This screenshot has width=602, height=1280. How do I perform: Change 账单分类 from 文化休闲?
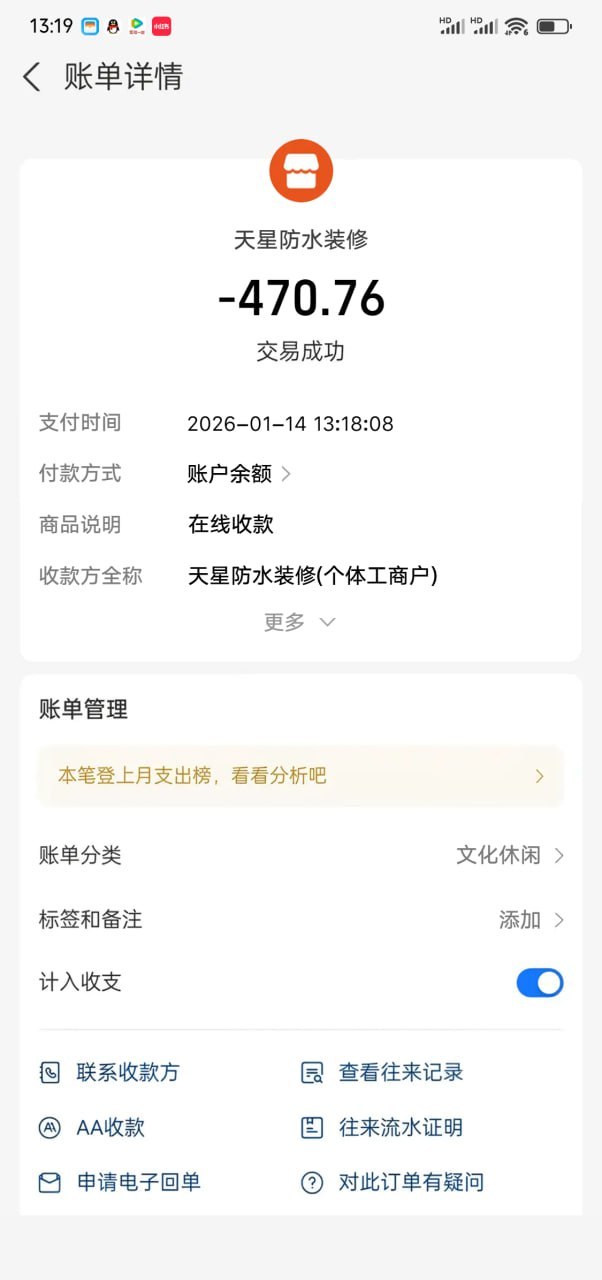[x=510, y=855]
